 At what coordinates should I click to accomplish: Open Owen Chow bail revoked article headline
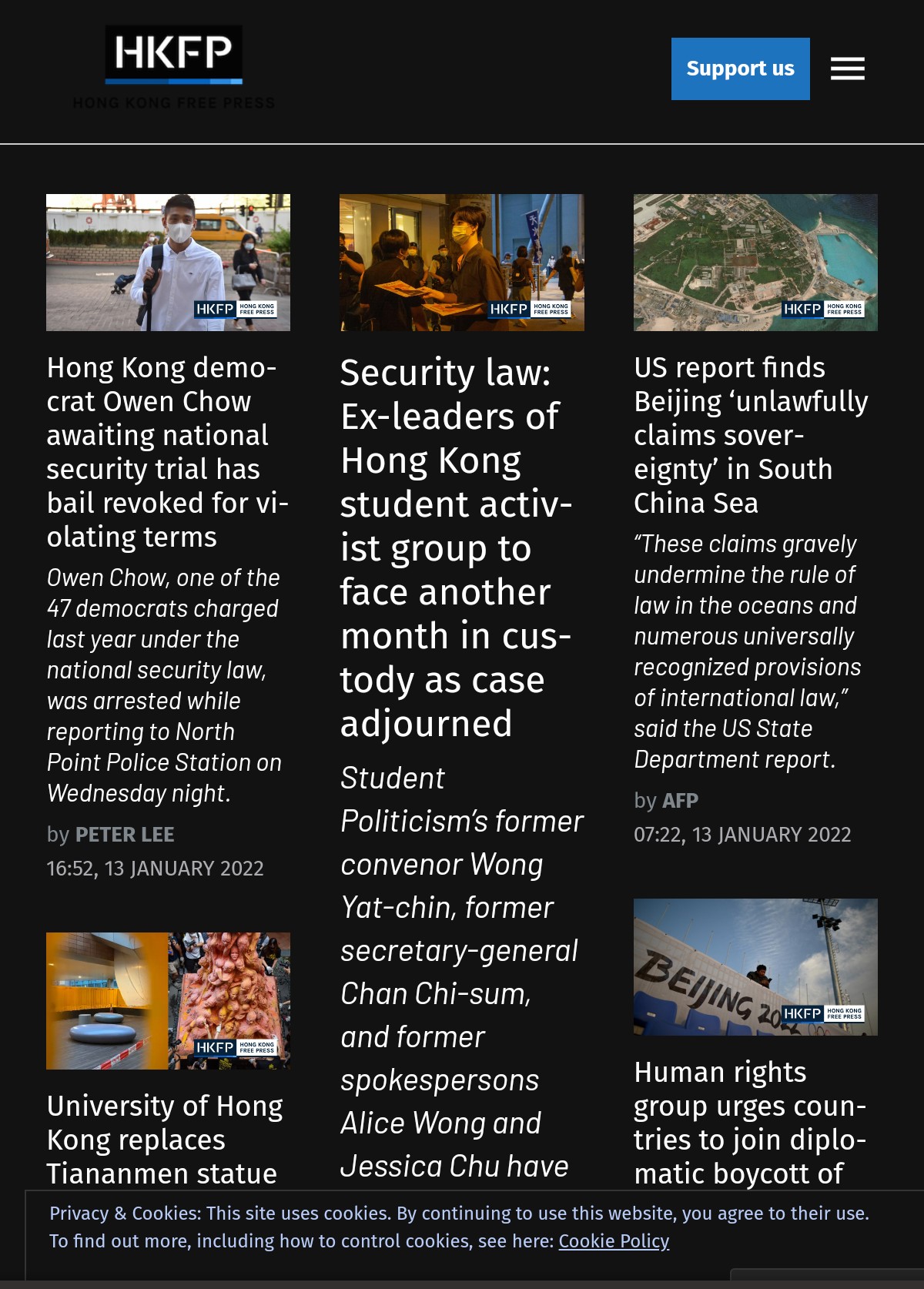pos(167,452)
